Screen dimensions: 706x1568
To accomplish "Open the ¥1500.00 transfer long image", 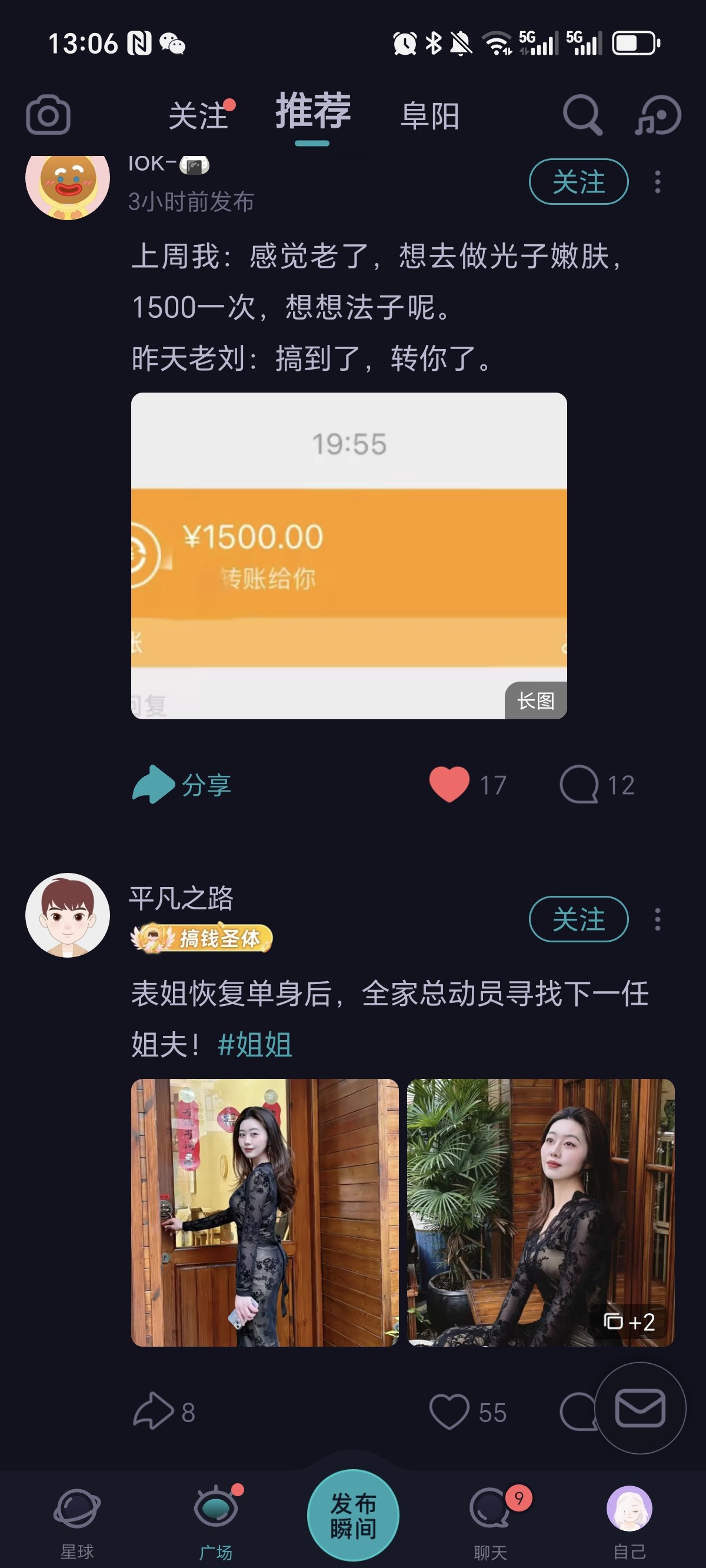I will 349,555.
